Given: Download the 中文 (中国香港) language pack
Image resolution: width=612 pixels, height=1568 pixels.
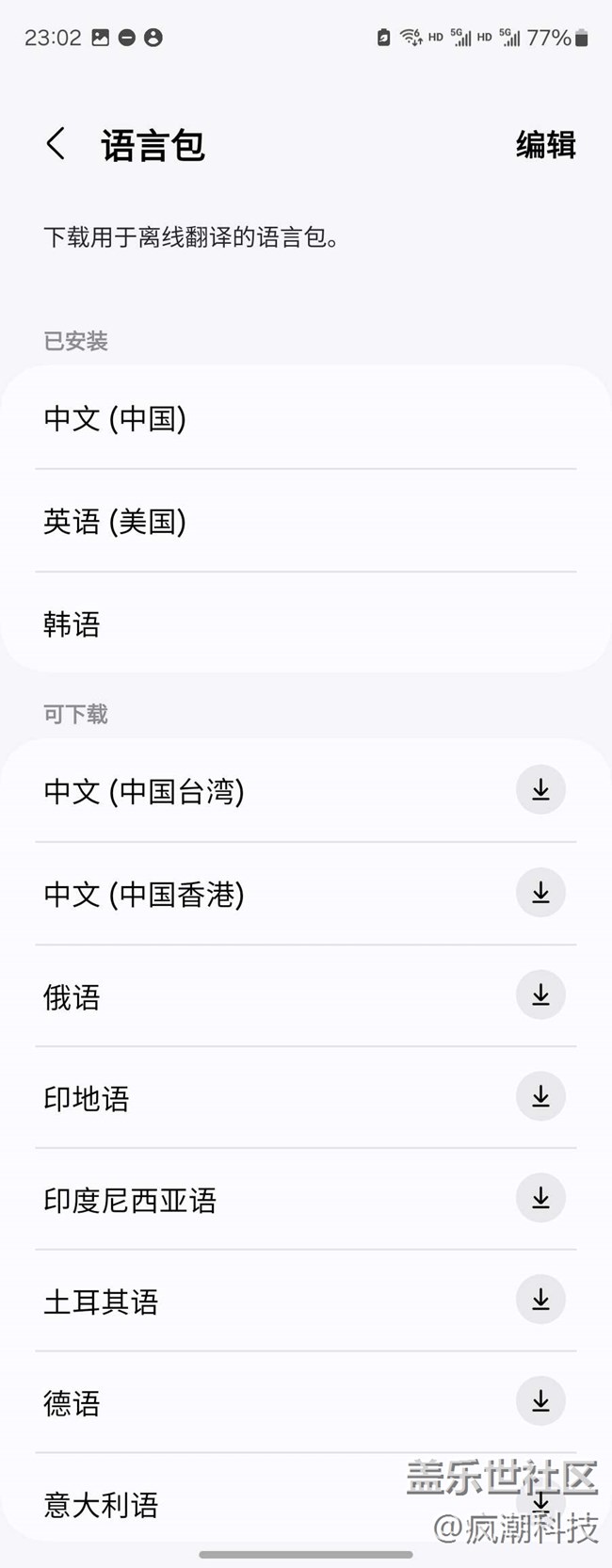Looking at the screenshot, I should tap(540, 893).
